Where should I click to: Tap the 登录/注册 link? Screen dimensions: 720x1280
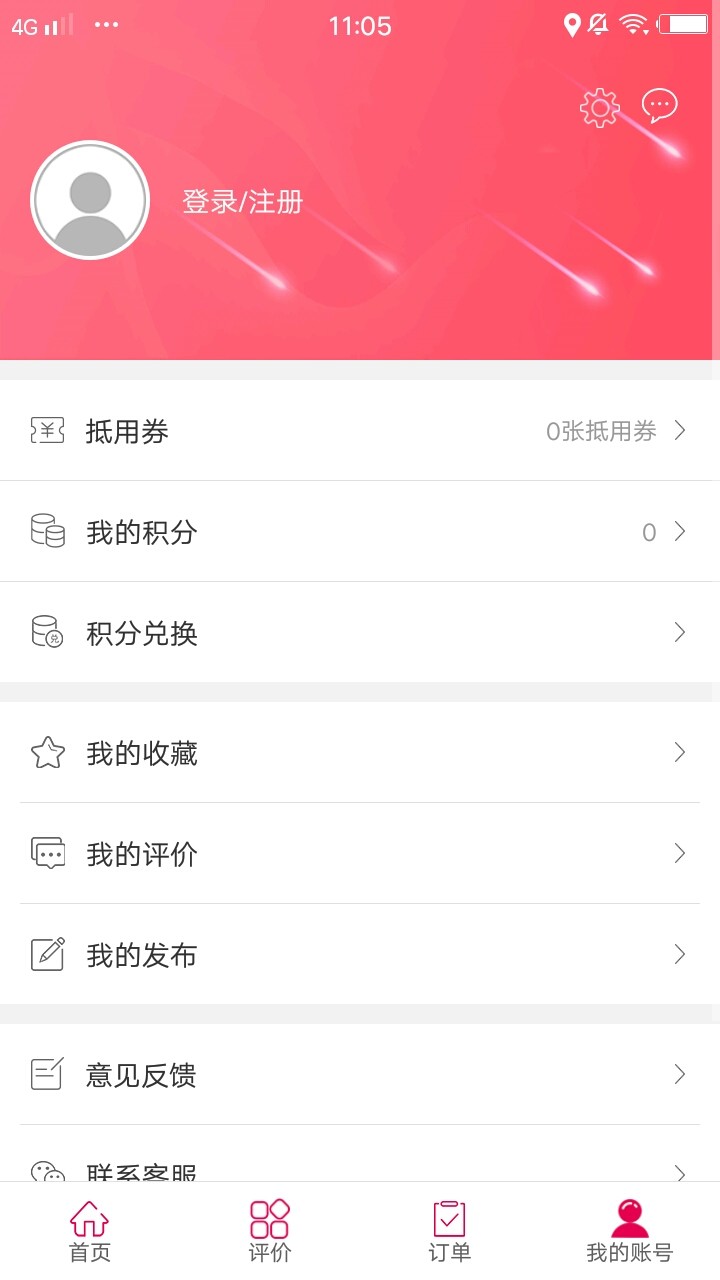pyautogui.click(x=242, y=201)
